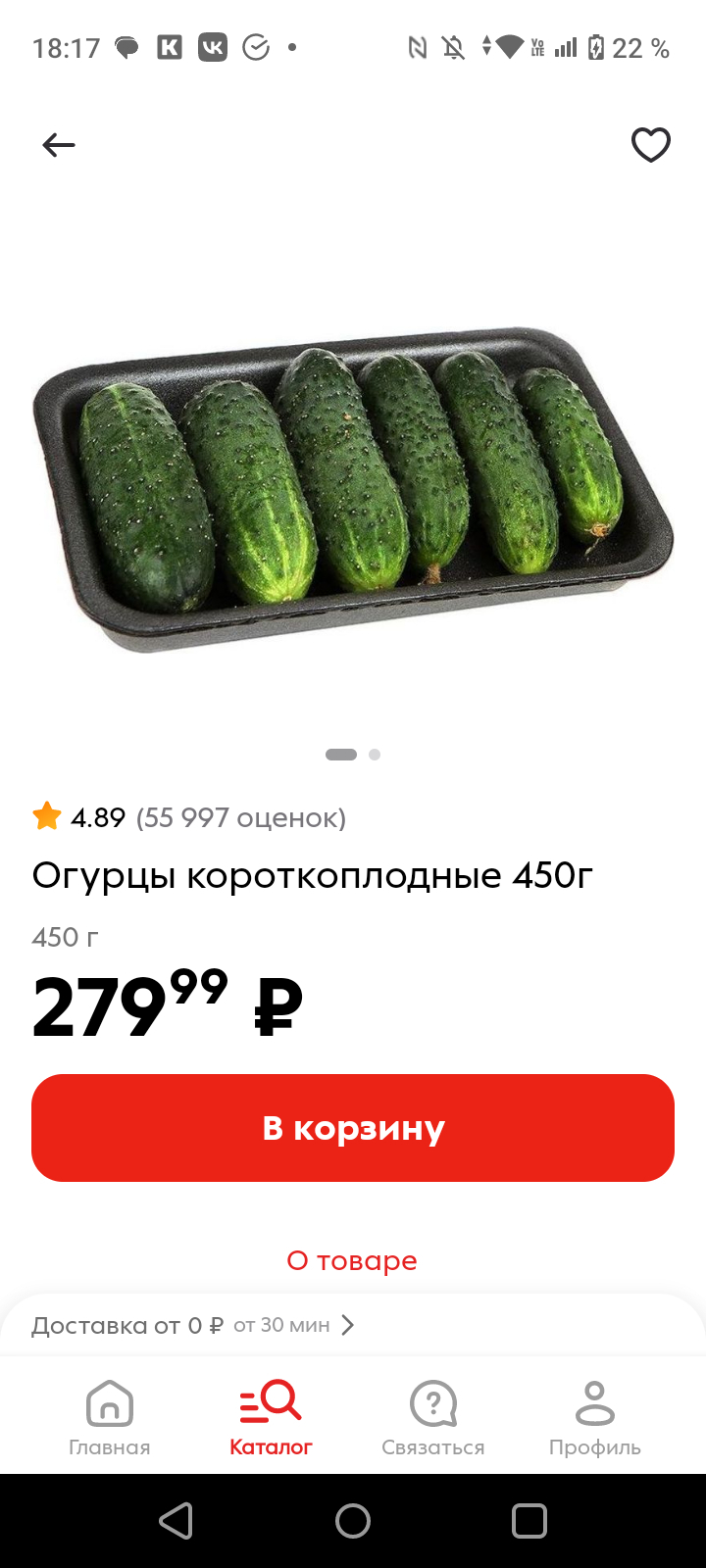Go back using the arrow icon
Image resolution: width=706 pixels, height=1568 pixels.
(x=59, y=145)
